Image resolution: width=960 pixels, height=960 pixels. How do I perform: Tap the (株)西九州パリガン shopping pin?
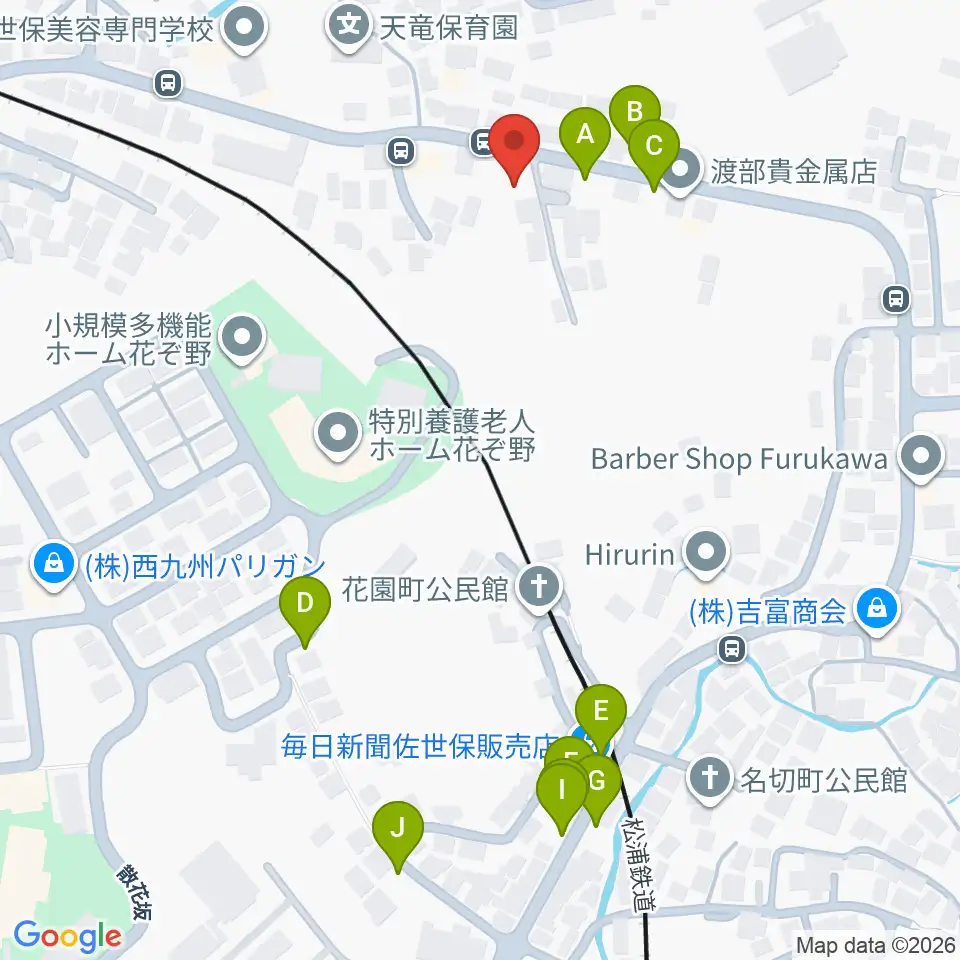click(x=54, y=566)
